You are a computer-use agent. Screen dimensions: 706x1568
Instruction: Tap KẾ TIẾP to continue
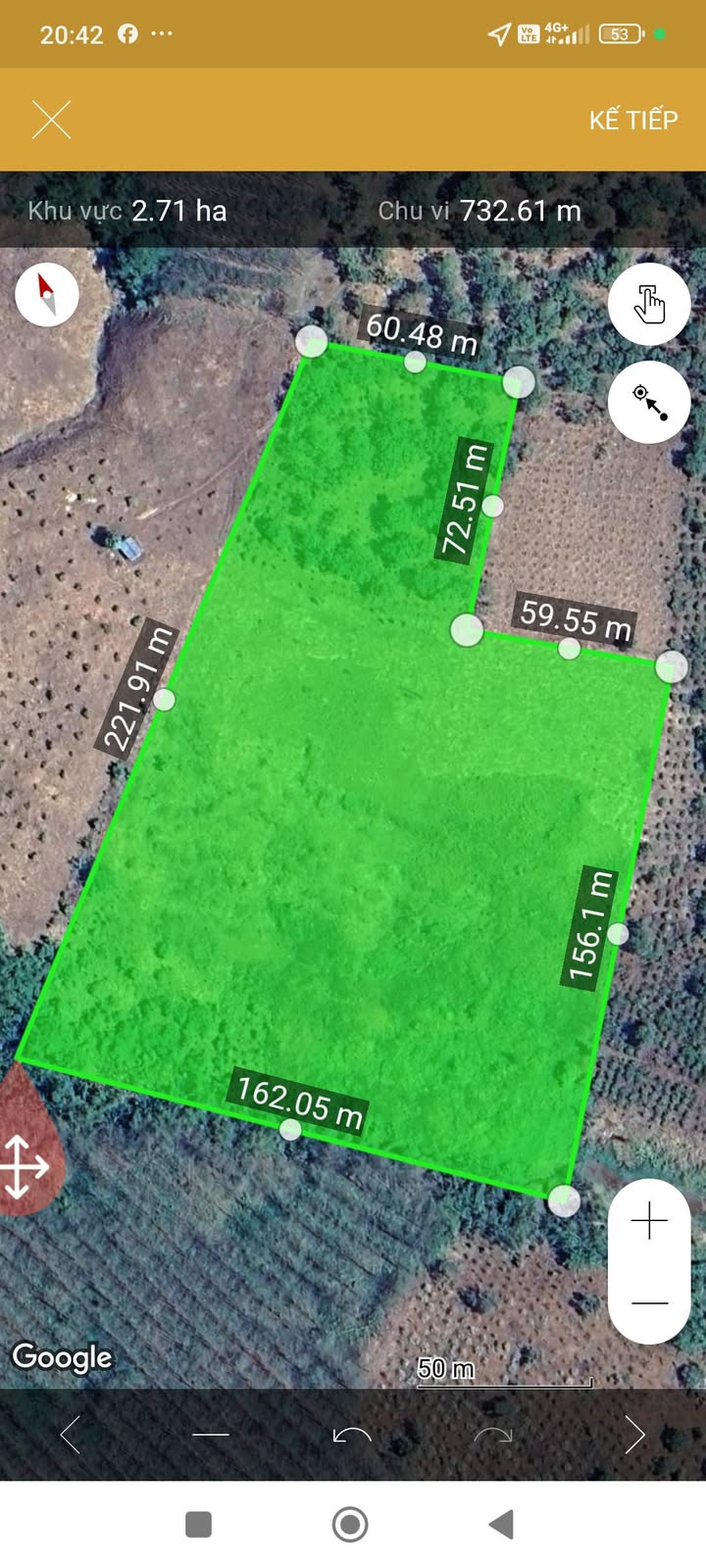pos(632,120)
